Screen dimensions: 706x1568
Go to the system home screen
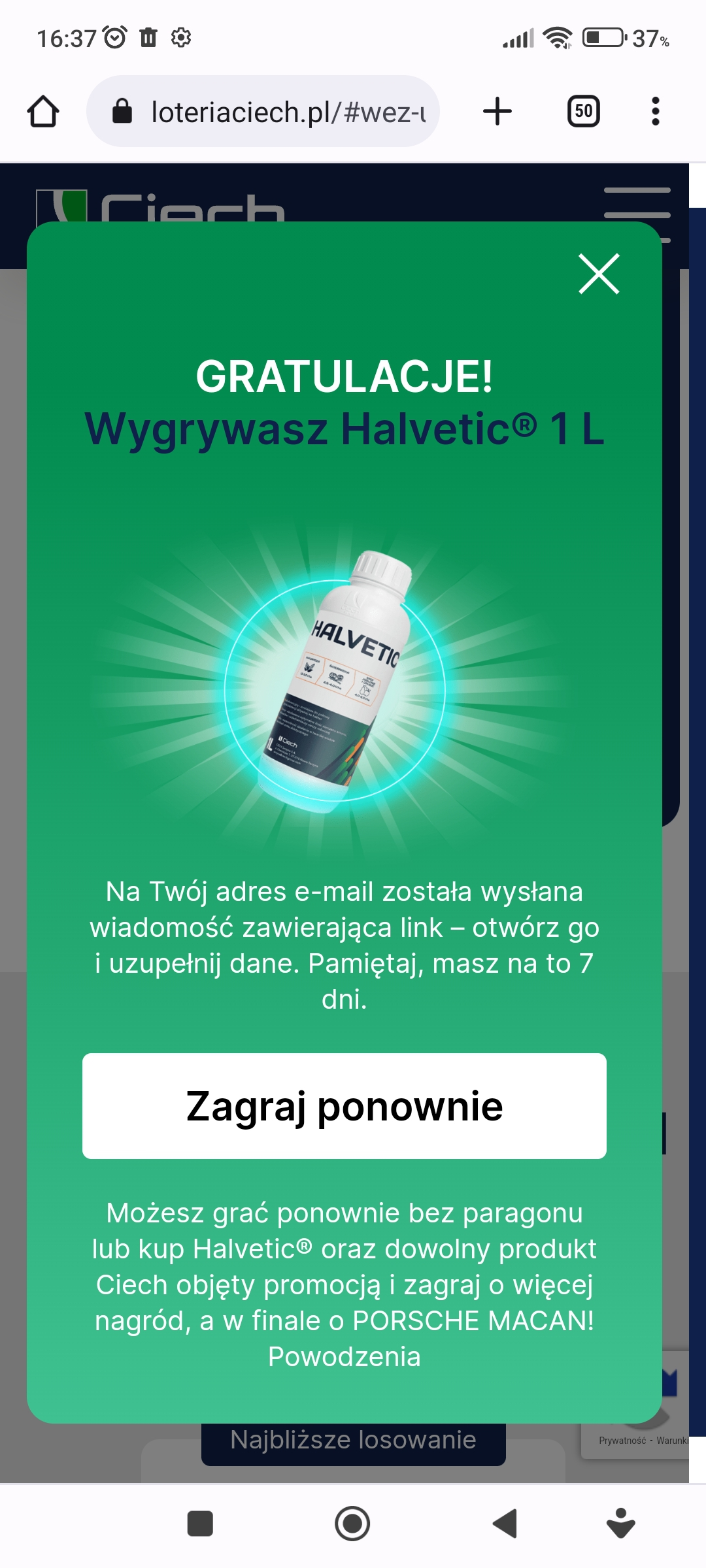point(352,1524)
